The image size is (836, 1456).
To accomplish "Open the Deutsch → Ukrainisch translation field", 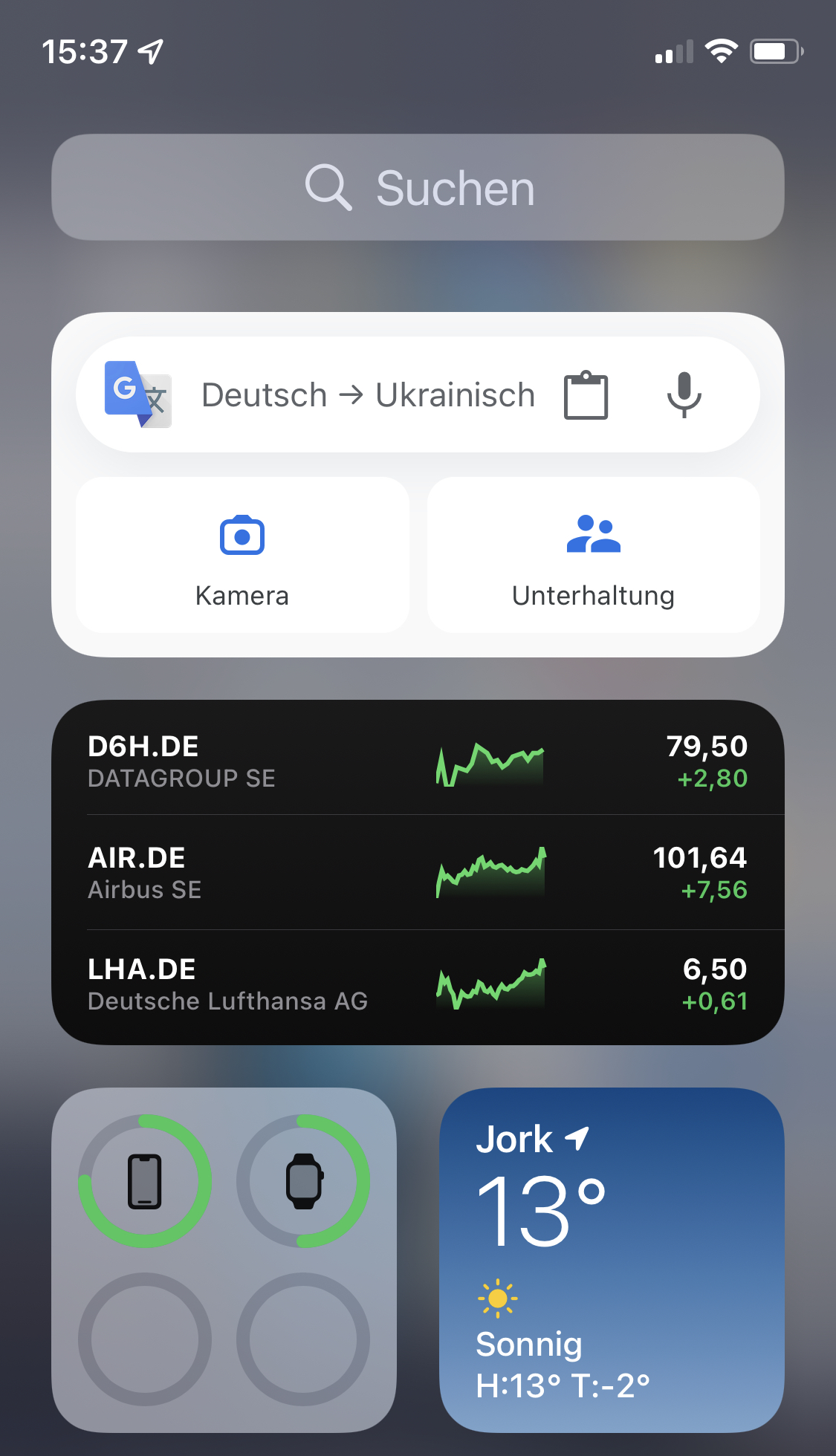I will coord(369,394).
